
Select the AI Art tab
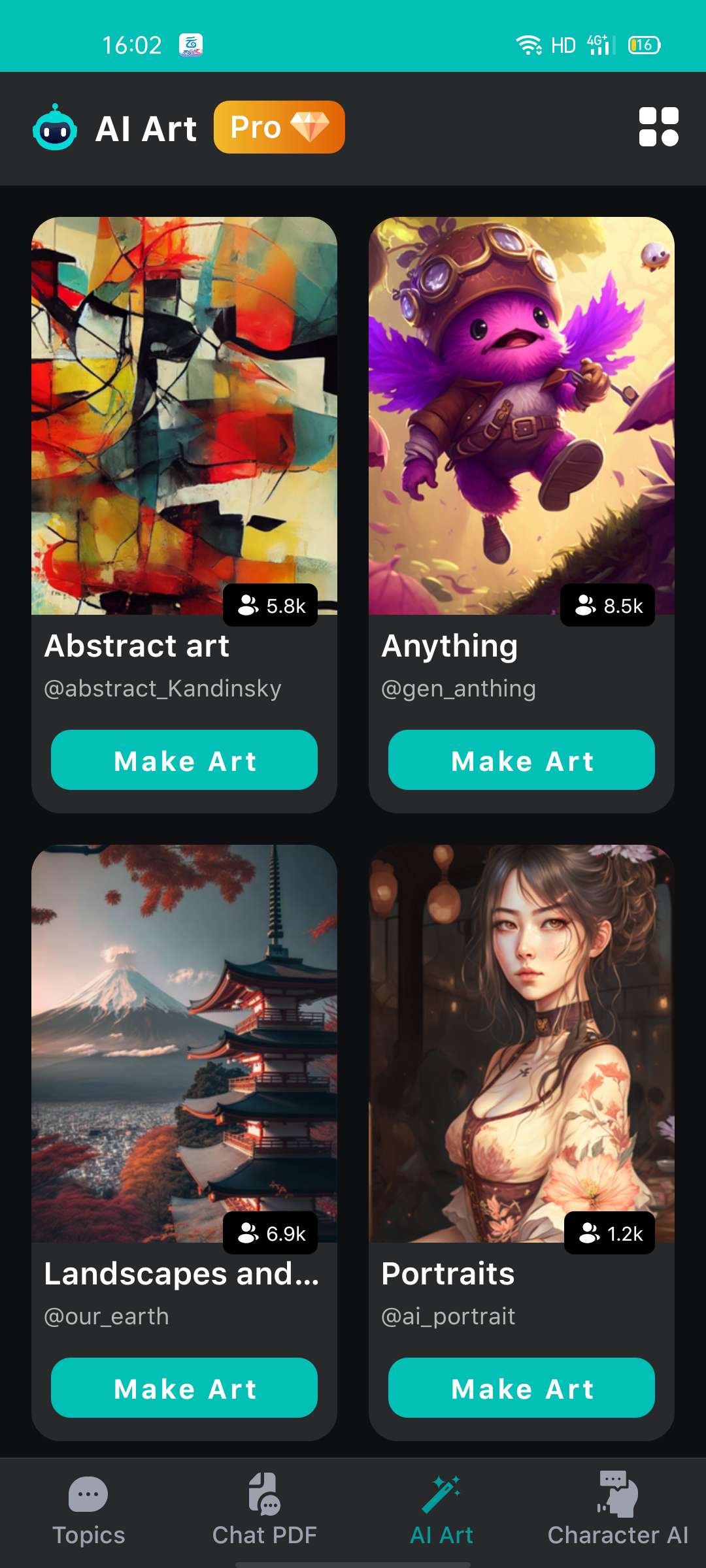click(441, 1511)
